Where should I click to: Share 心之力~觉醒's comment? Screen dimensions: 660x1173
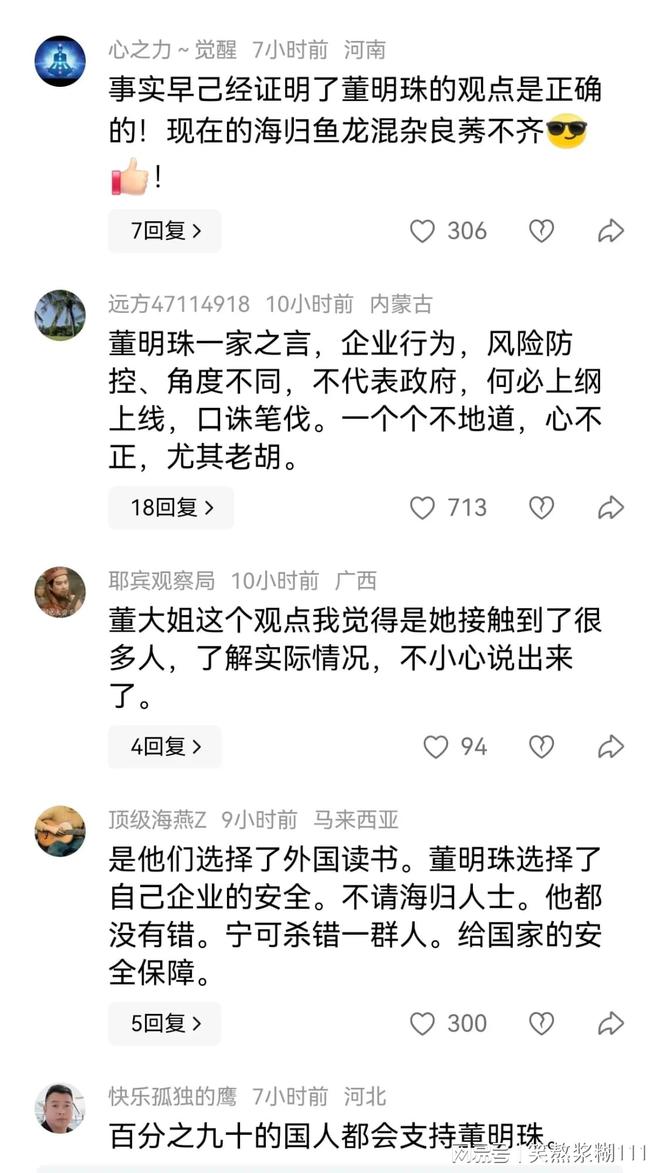point(610,231)
